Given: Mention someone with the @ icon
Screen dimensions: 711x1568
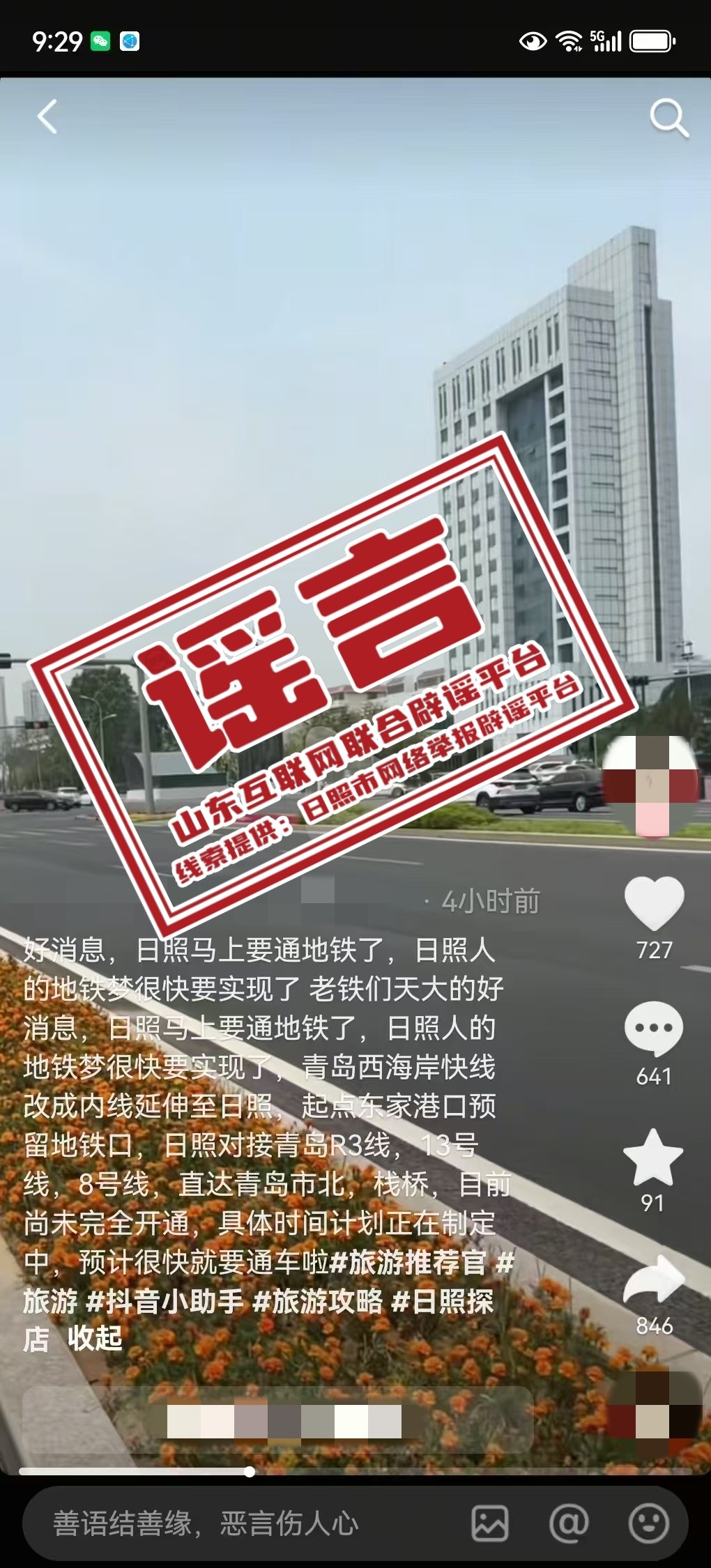Looking at the screenshot, I should tap(569, 1523).
